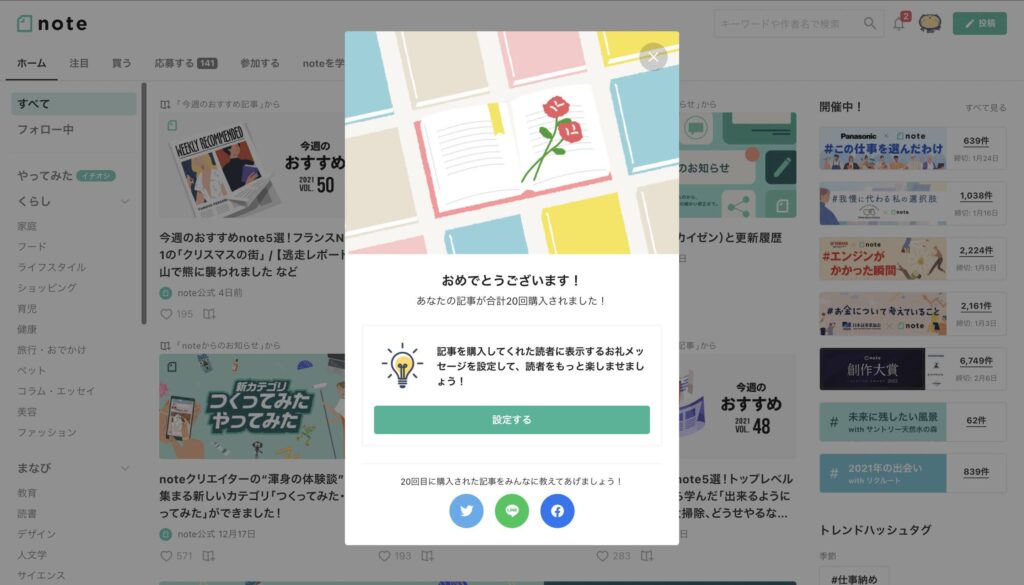Image resolution: width=1024 pixels, height=585 pixels.
Task: Open the #2021年の出会い hashtag card
Action: pyautogui.click(x=883, y=474)
